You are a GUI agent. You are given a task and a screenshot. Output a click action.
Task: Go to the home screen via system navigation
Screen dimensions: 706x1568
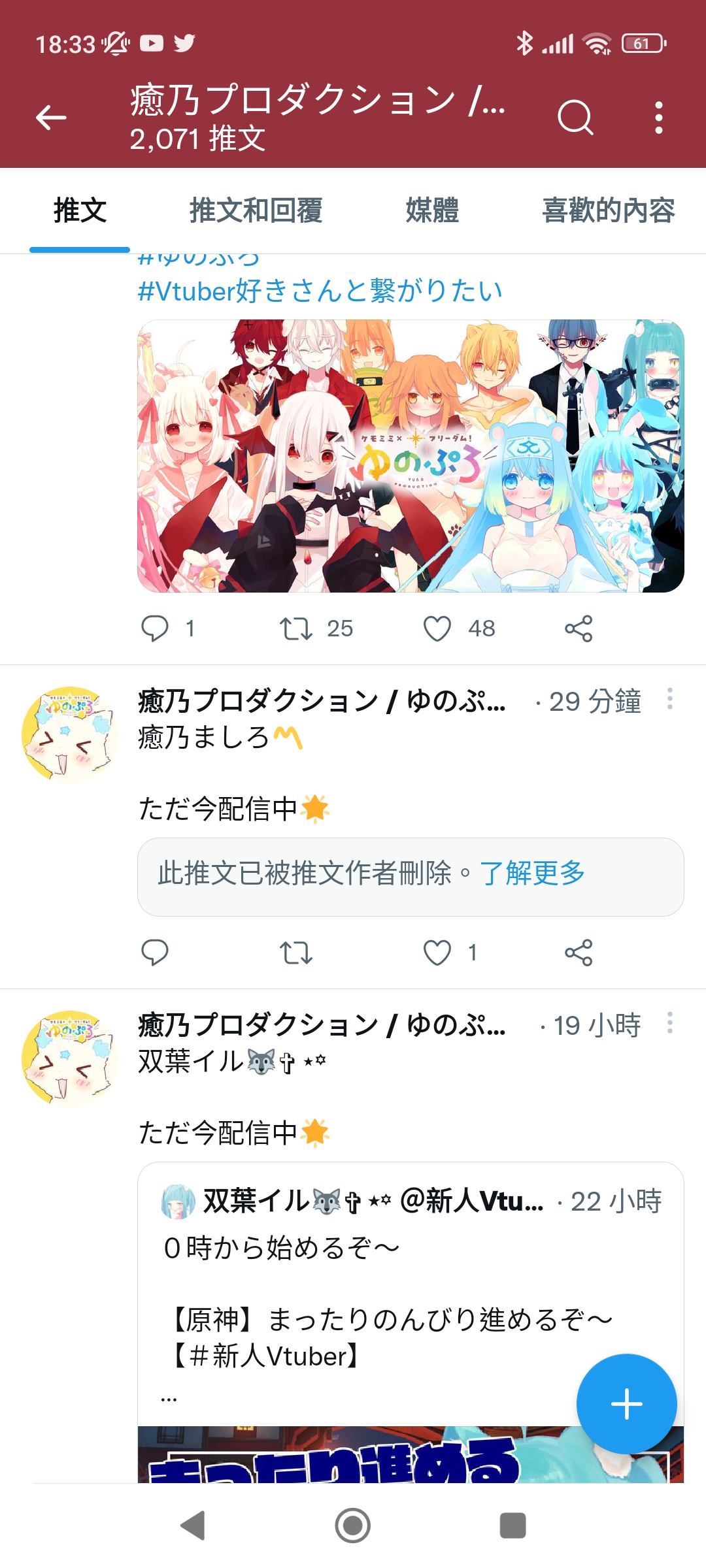point(353,1526)
